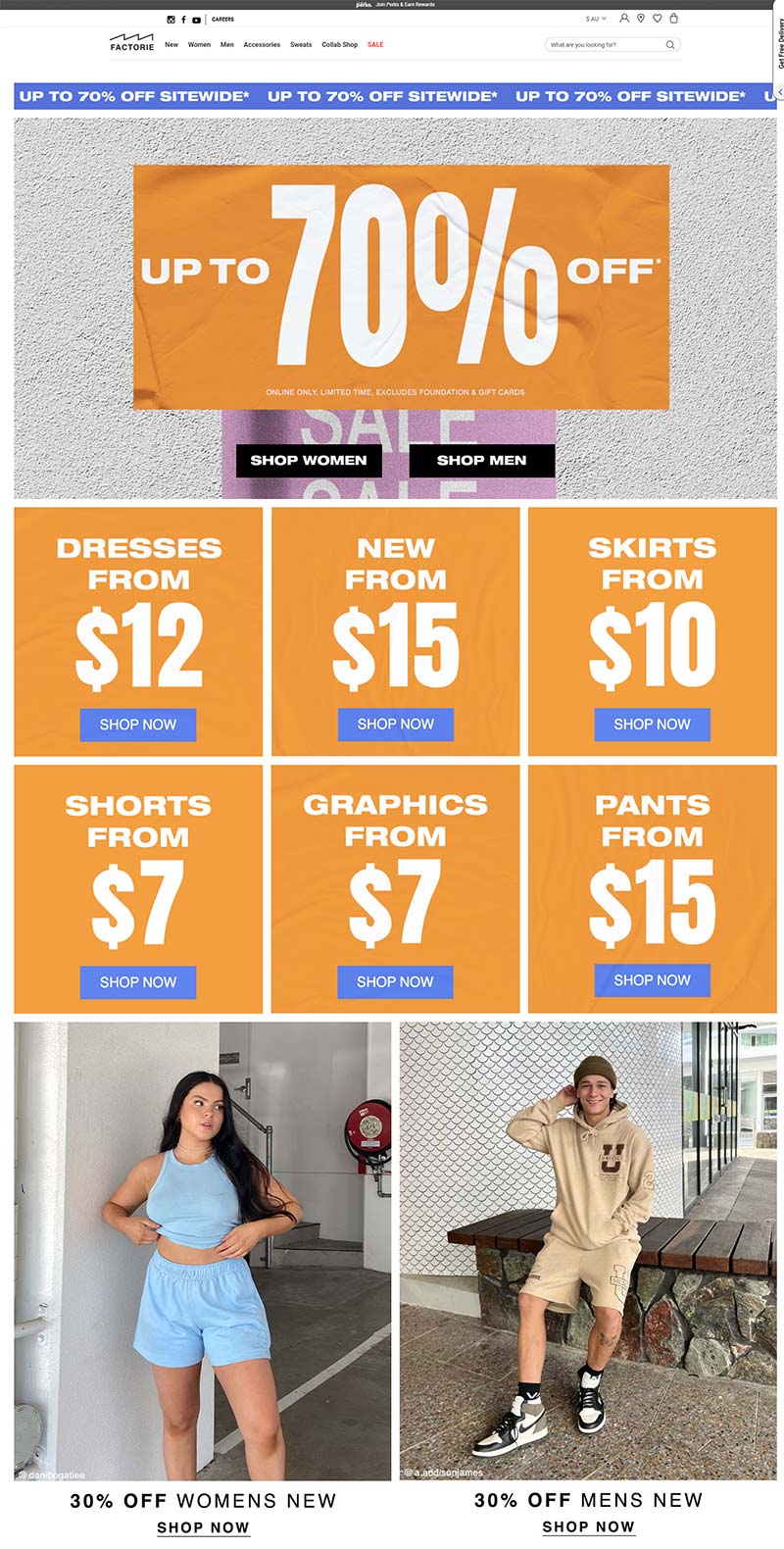
Task: View the wishlist heart icon
Action: 658,19
